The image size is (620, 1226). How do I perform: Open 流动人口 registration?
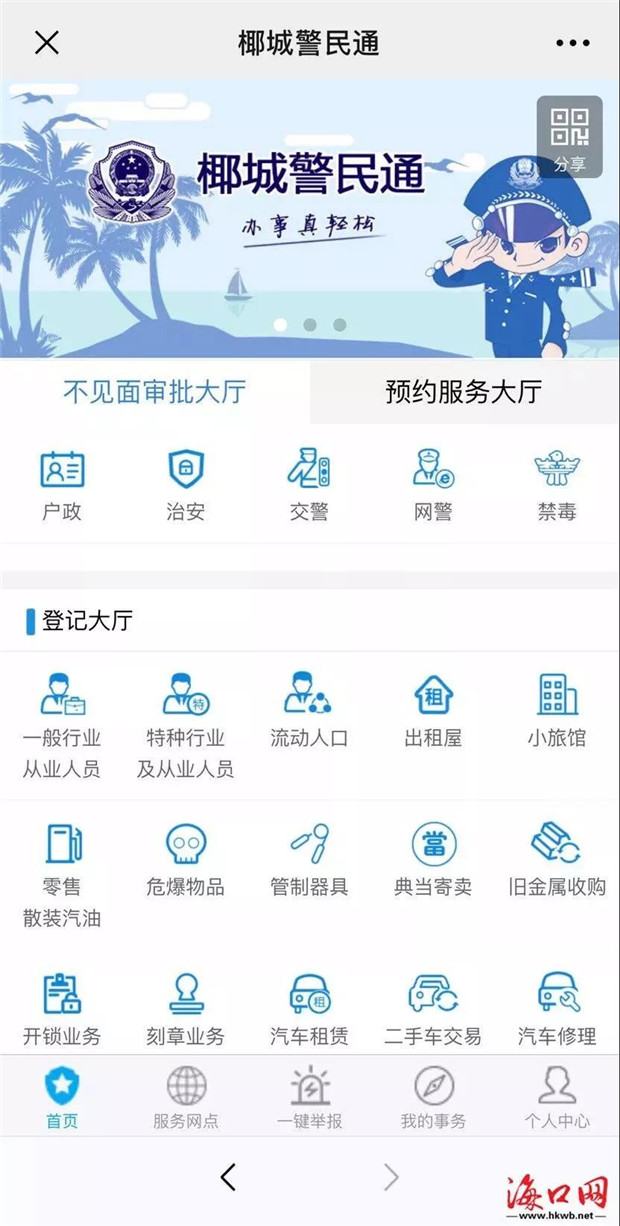(x=309, y=712)
